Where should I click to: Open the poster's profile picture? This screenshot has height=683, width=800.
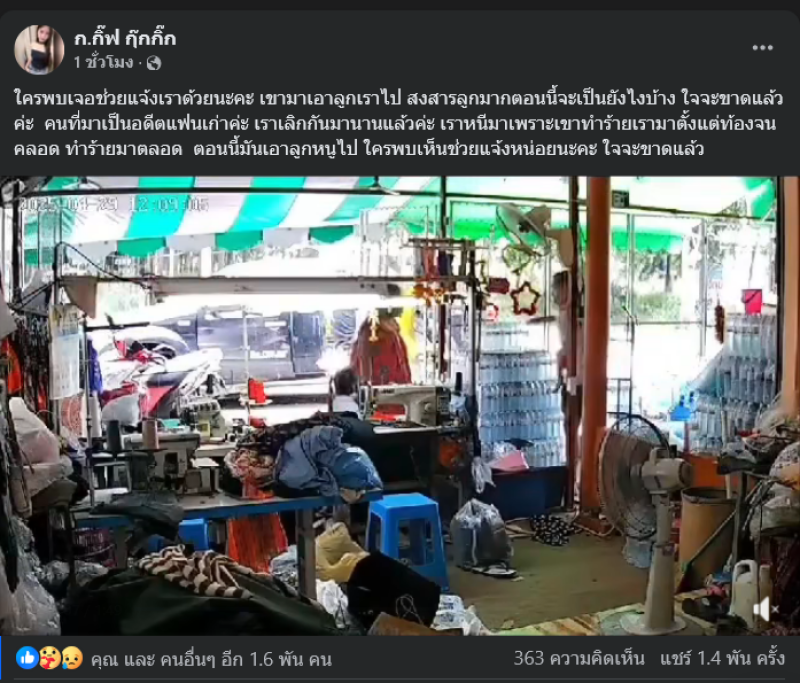(39, 50)
